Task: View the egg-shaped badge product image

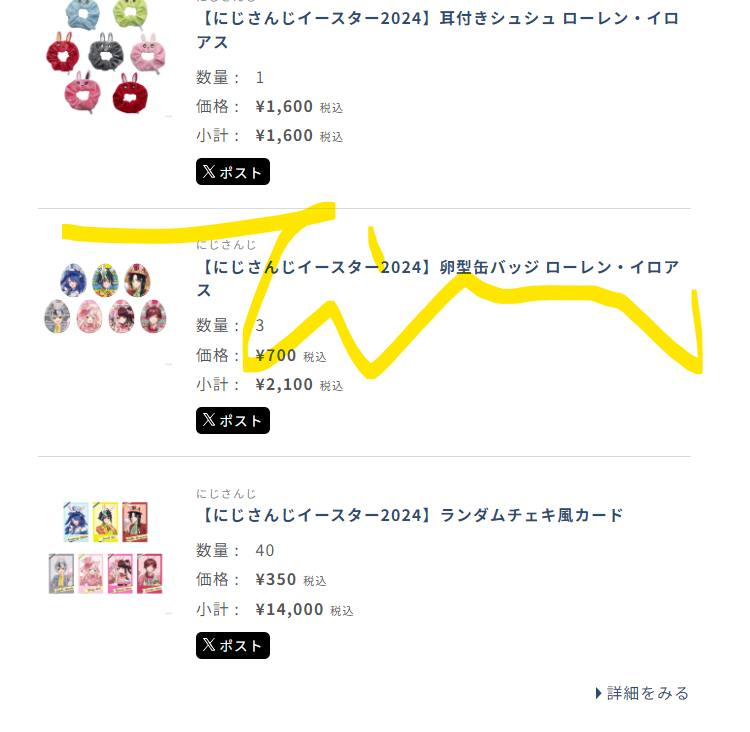Action: pos(105,300)
